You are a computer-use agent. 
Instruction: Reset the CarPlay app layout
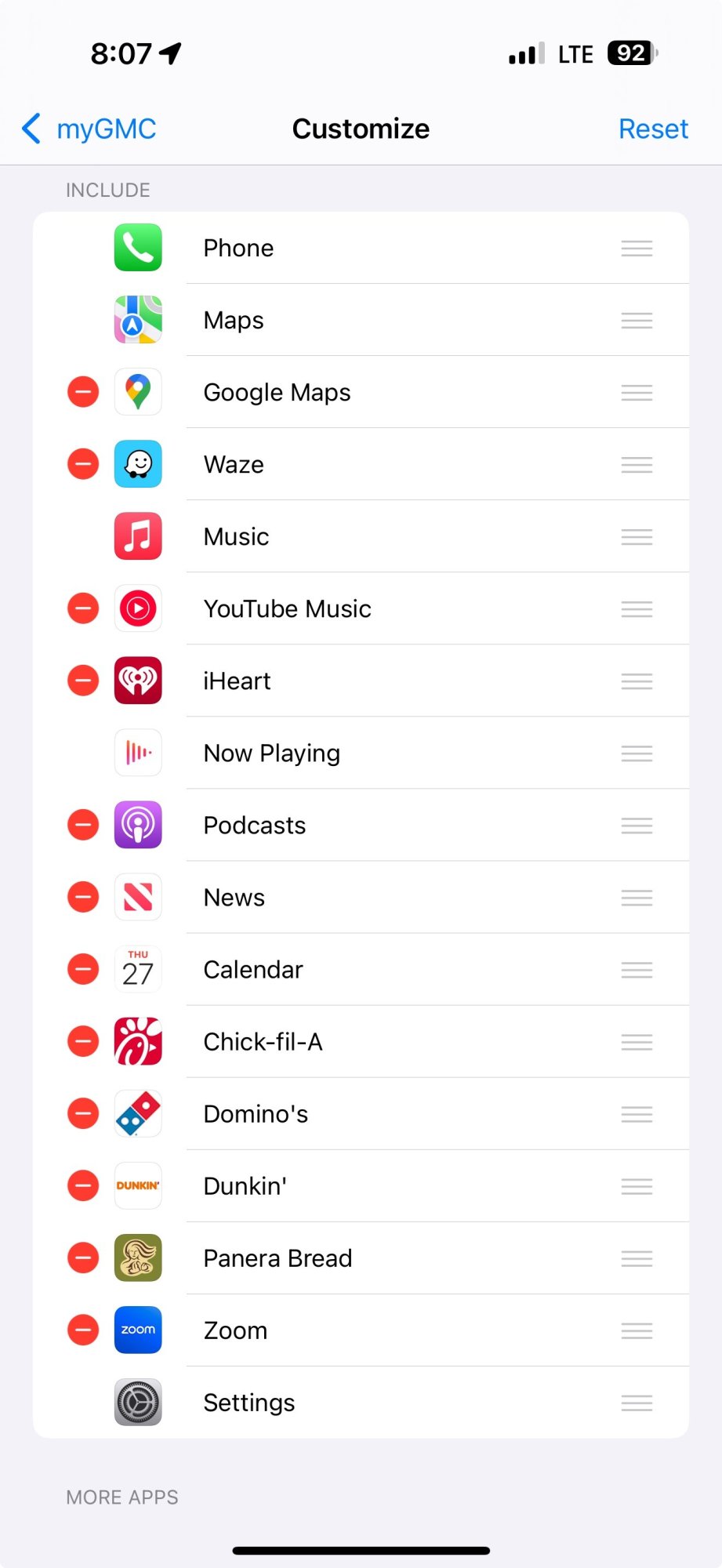(x=652, y=129)
